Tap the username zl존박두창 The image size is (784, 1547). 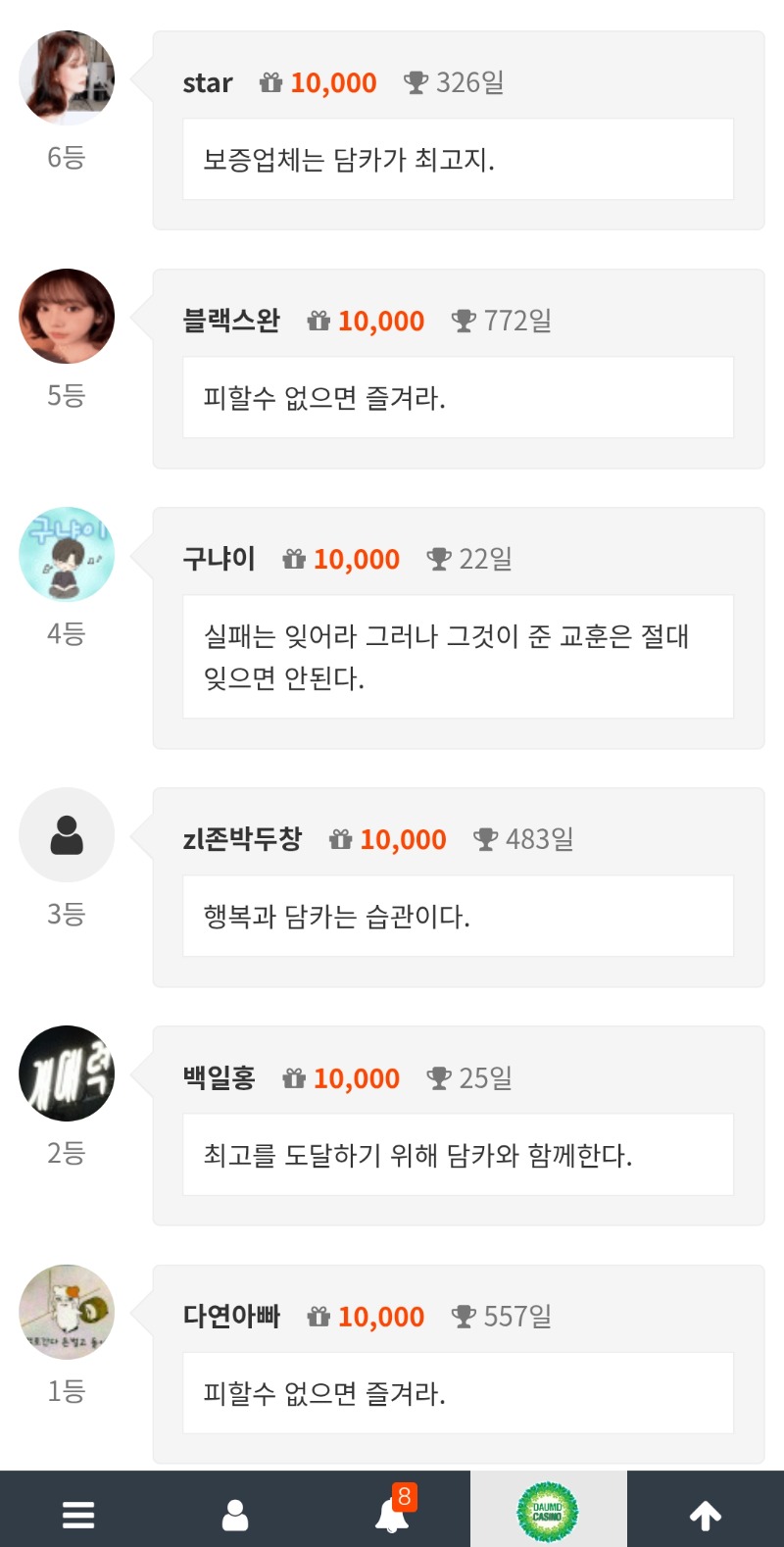pyautogui.click(x=242, y=839)
